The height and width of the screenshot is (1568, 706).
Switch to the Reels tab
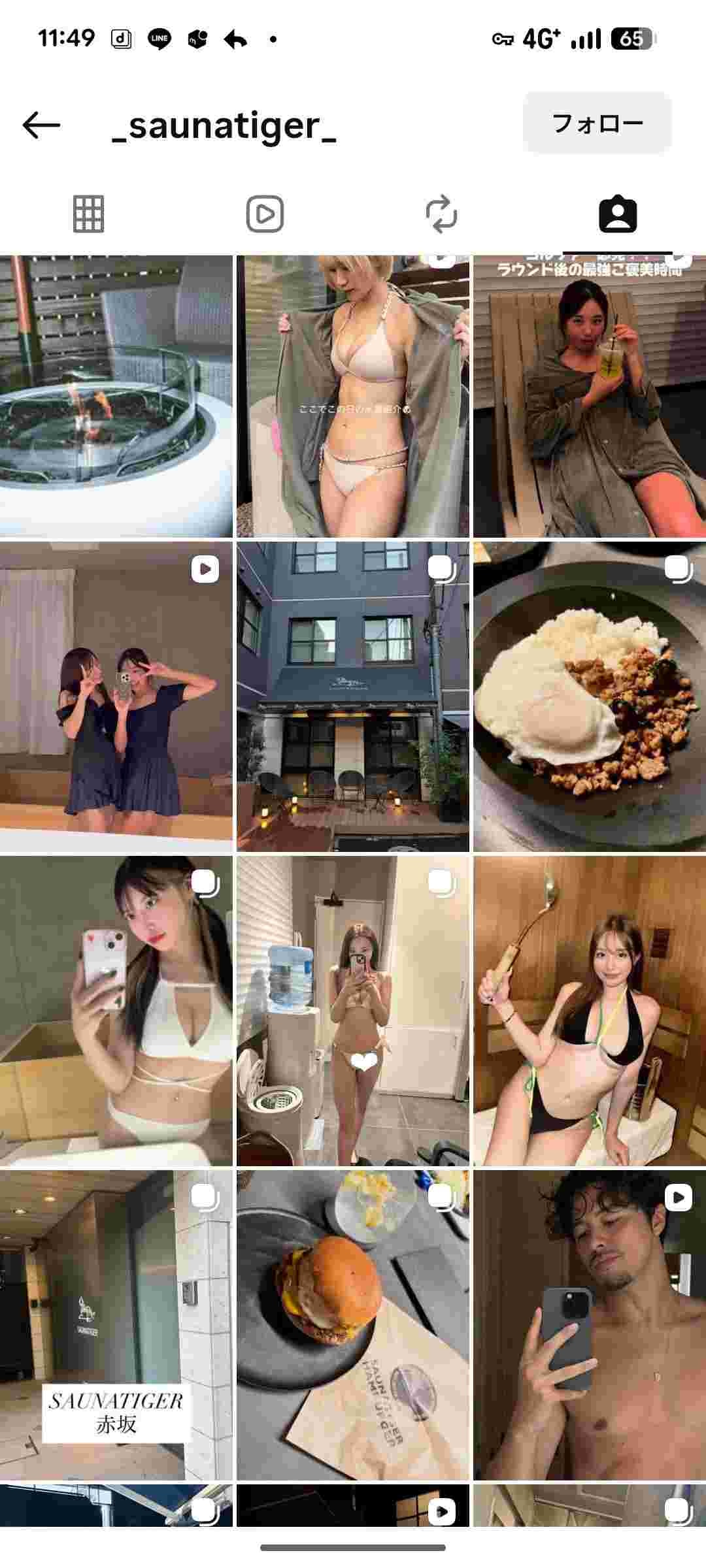[265, 214]
